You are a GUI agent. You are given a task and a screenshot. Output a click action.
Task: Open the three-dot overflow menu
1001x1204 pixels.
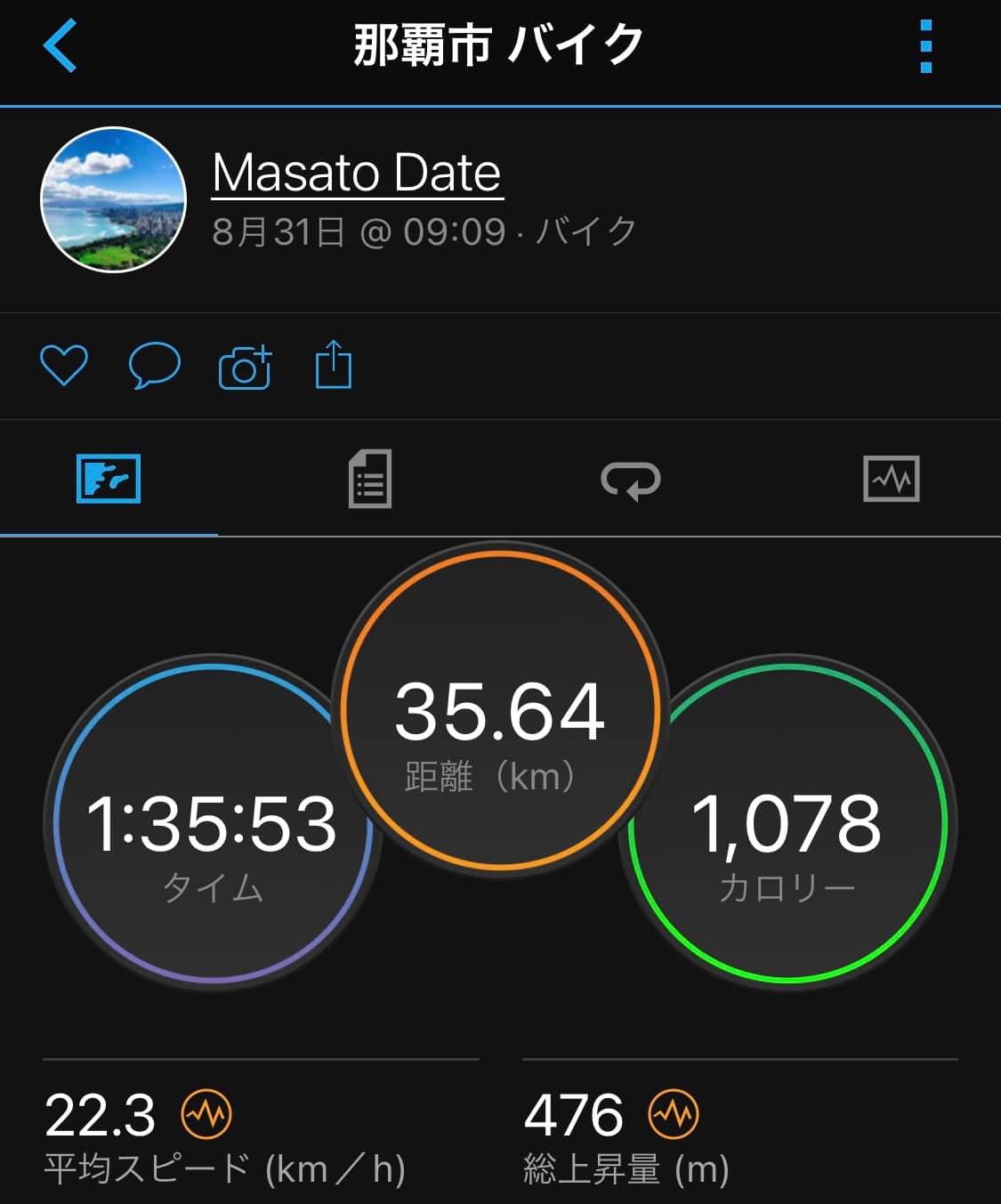(x=925, y=46)
